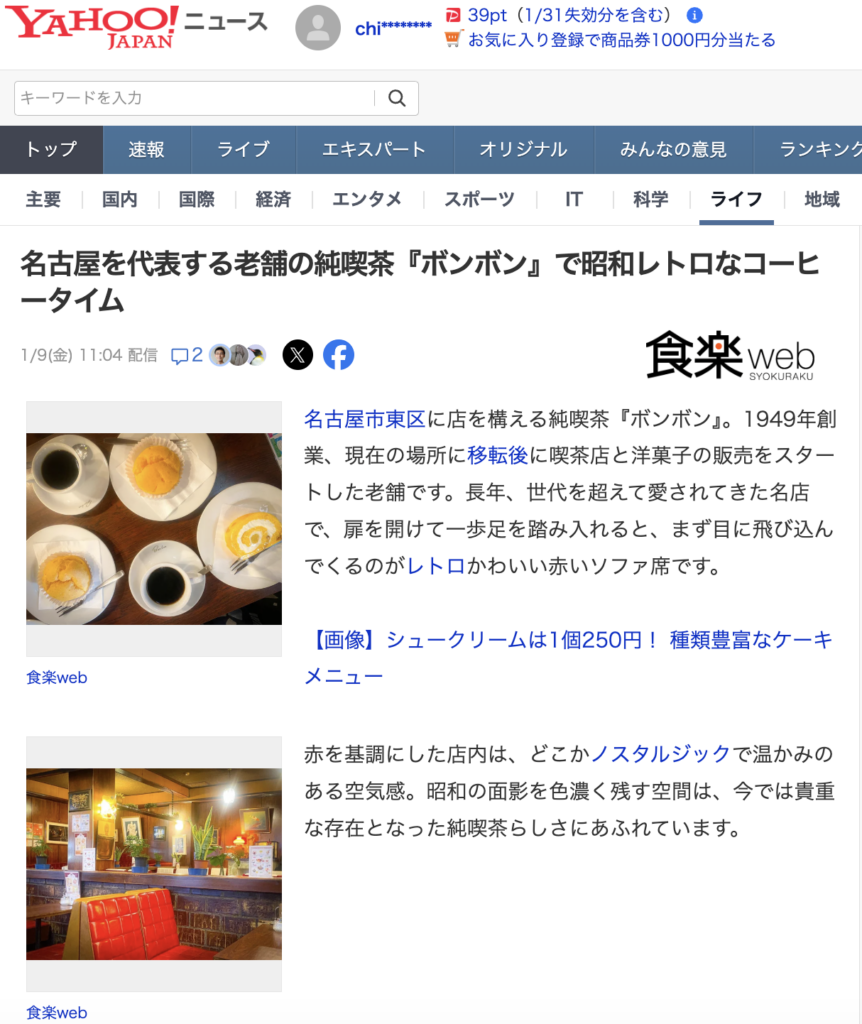Tap the keyword search input field

pos(195,98)
